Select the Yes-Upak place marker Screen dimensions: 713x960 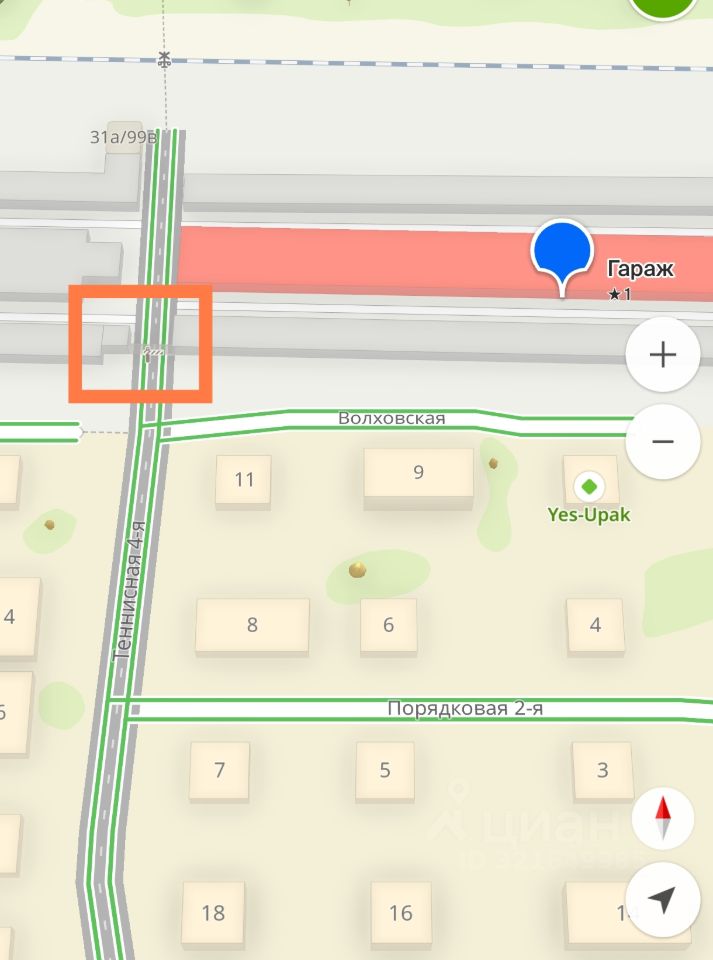point(590,487)
